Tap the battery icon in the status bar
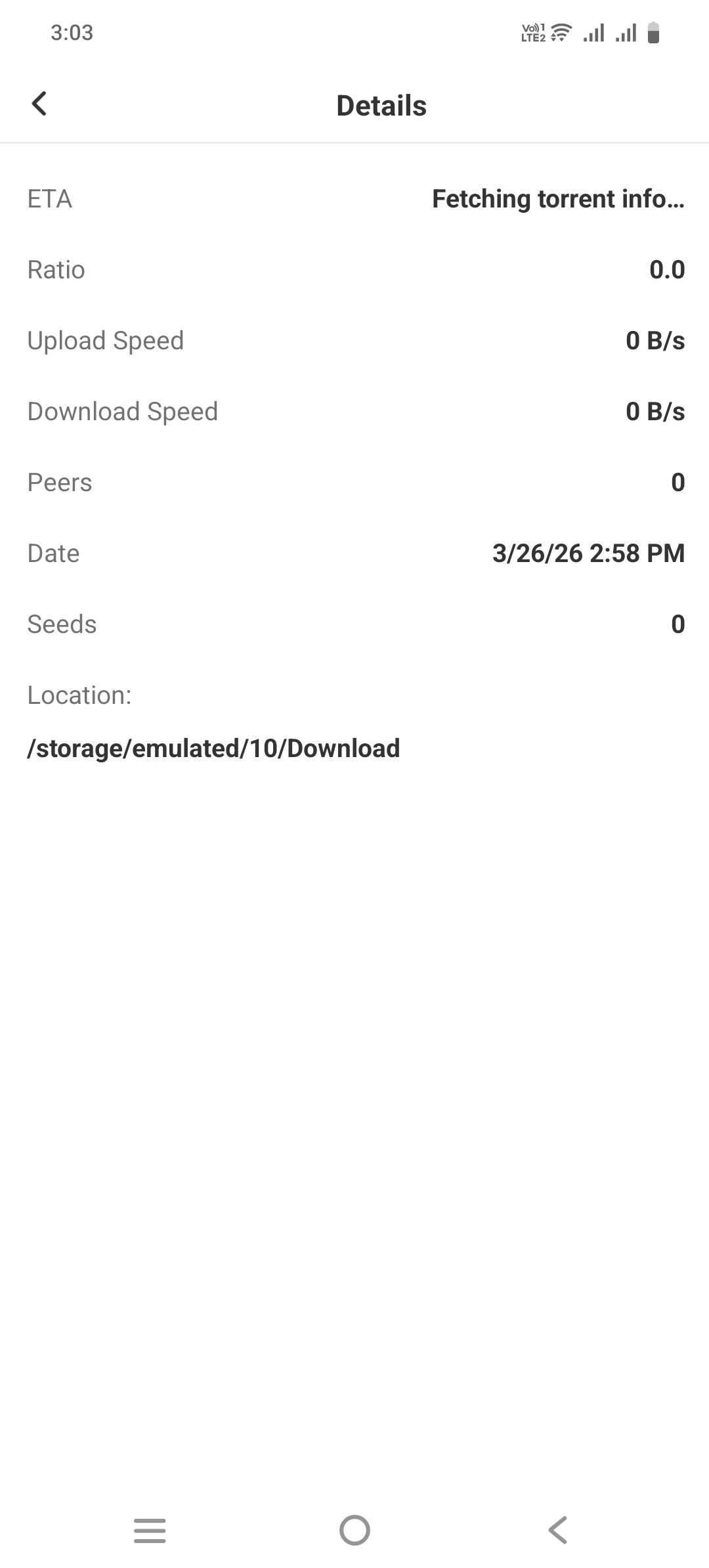This screenshot has width=709, height=1568. (654, 32)
